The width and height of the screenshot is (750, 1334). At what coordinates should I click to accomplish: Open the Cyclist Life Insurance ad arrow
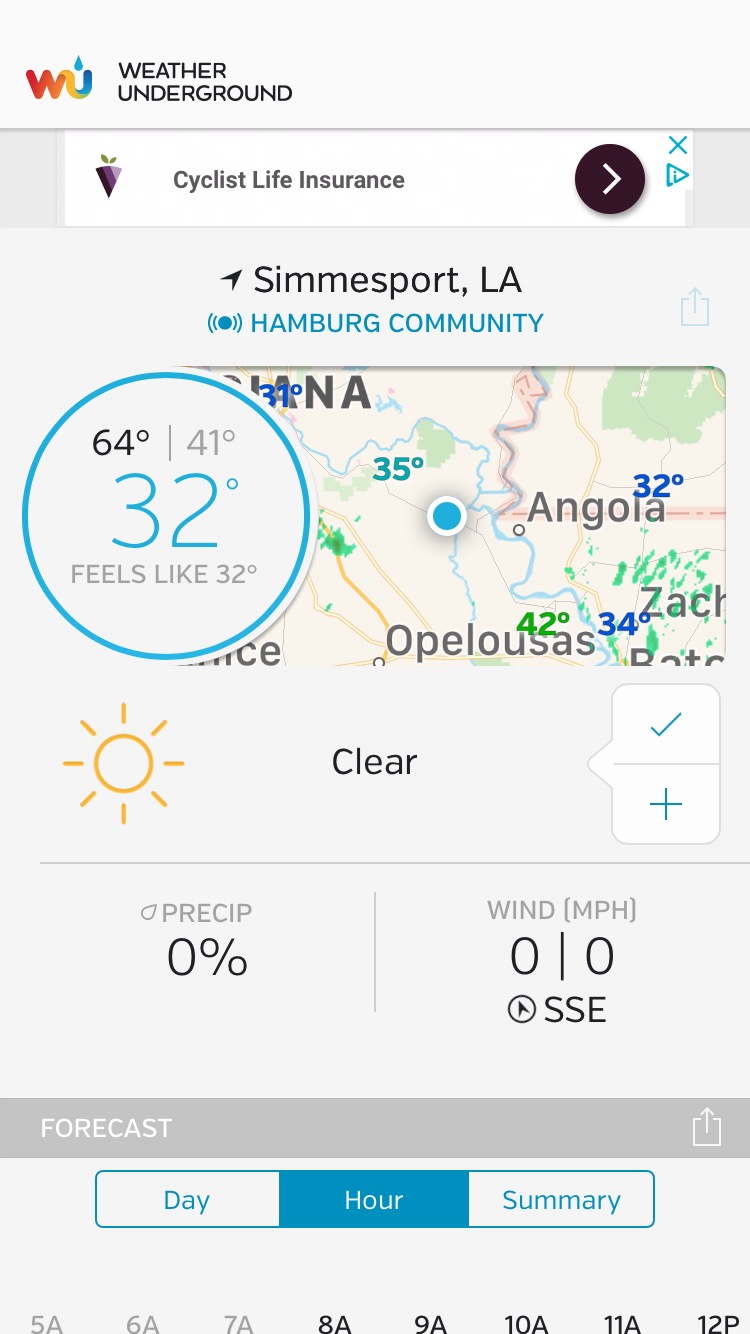[609, 180]
